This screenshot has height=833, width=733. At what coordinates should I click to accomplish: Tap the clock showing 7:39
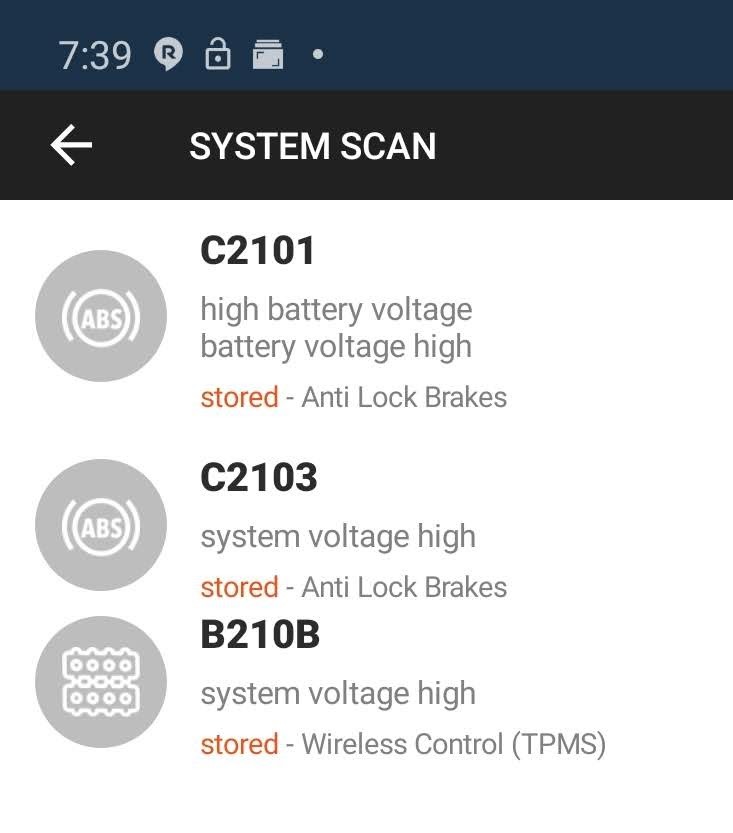click(95, 54)
